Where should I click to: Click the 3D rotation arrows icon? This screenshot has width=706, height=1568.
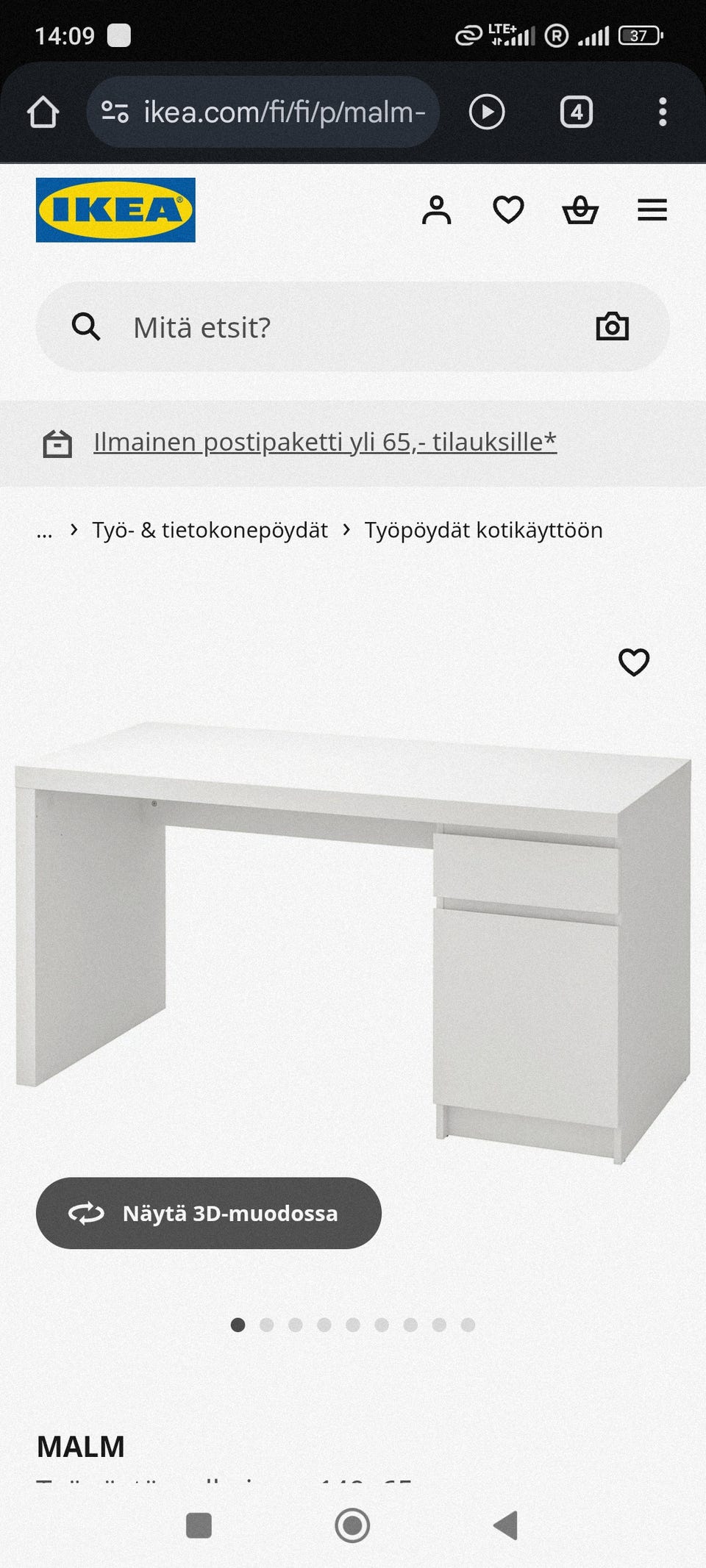pyautogui.click(x=88, y=1214)
